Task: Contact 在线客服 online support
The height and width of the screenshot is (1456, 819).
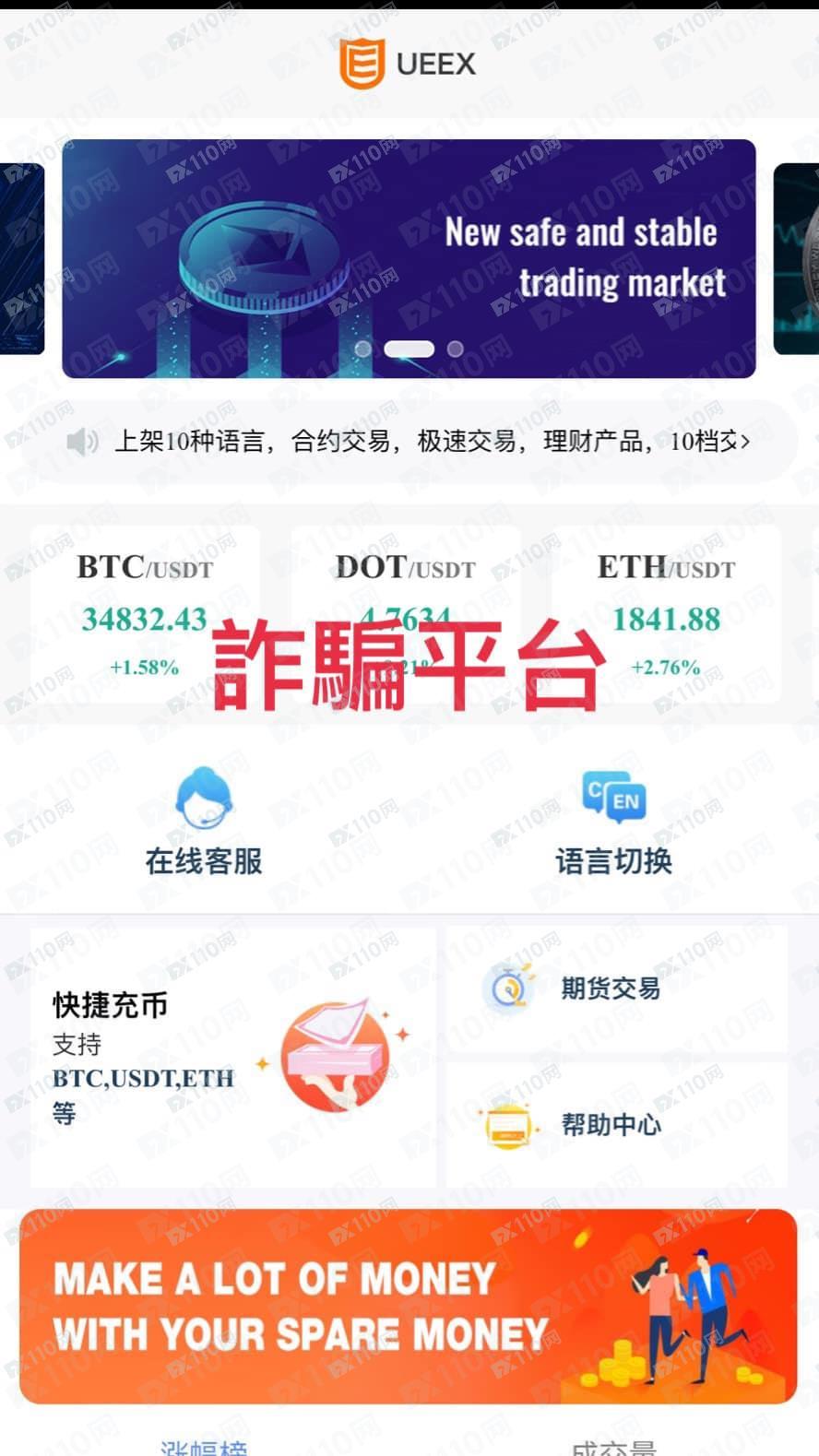Action: (x=204, y=823)
